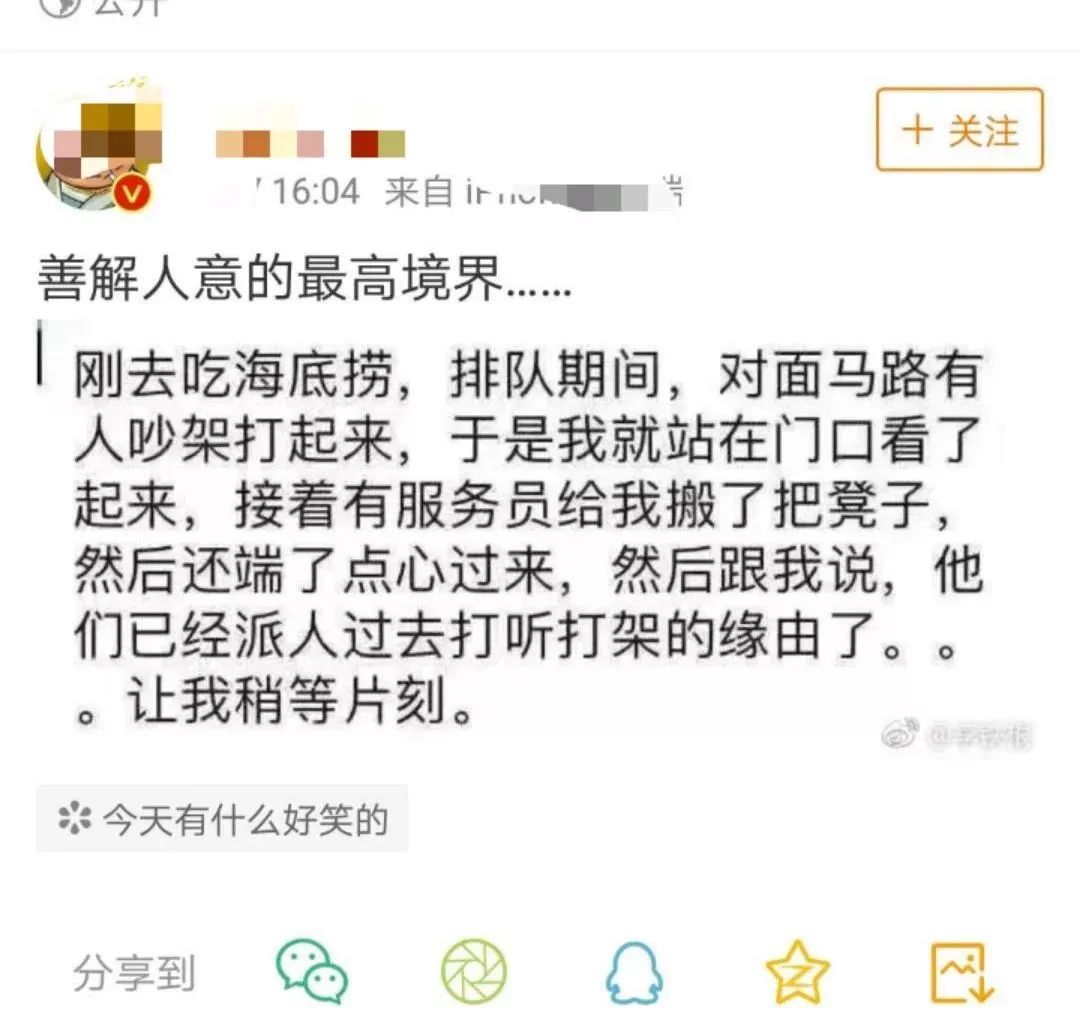Share the post to QQ
The image size is (1080, 1027).
tap(634, 971)
